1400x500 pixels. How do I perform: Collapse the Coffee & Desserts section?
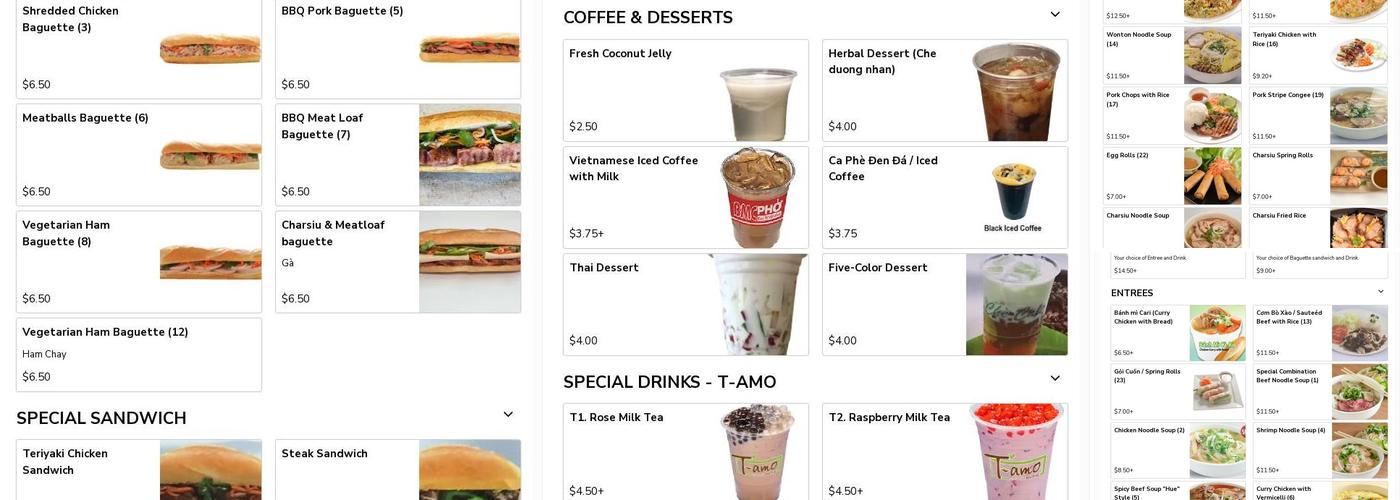[x=1055, y=15]
